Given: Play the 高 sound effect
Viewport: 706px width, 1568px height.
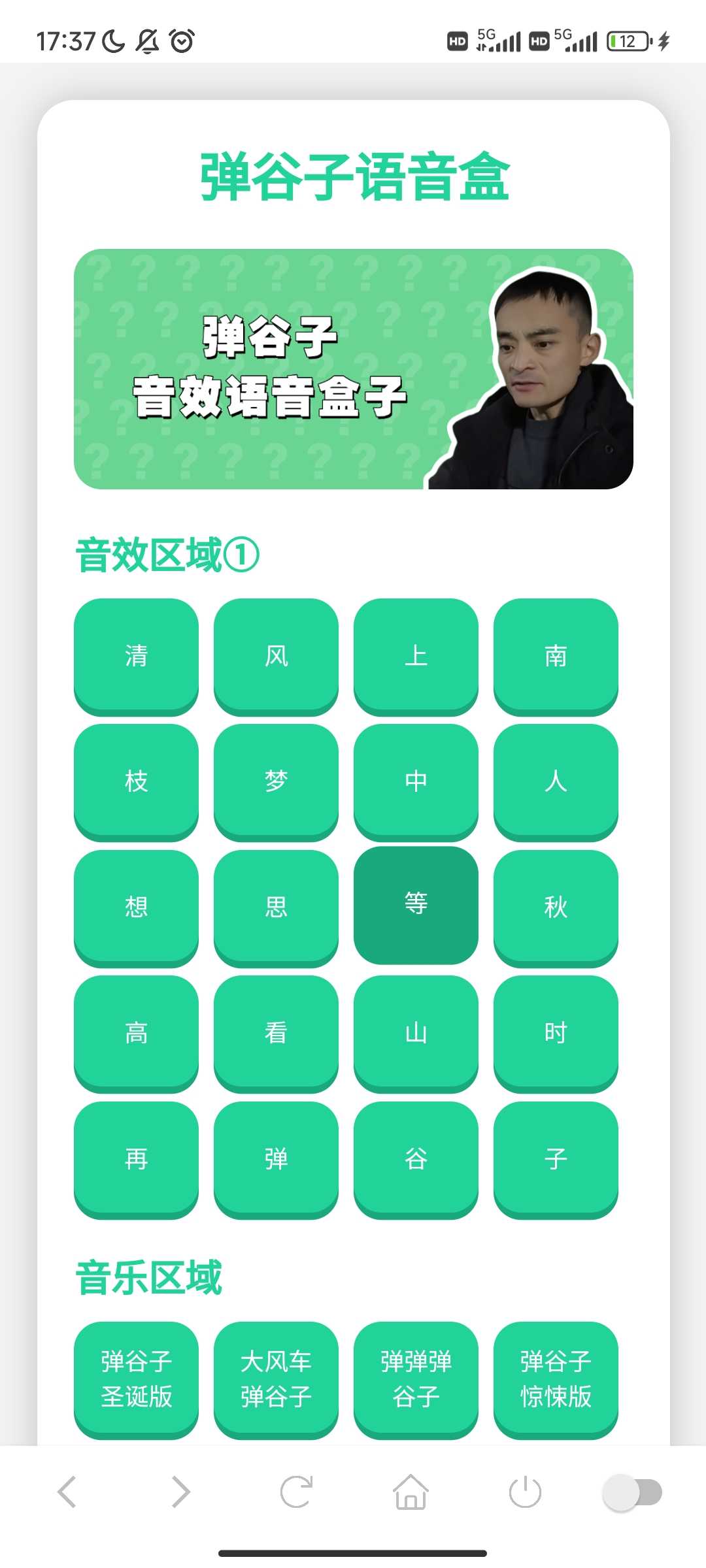Looking at the screenshot, I should [x=136, y=1032].
